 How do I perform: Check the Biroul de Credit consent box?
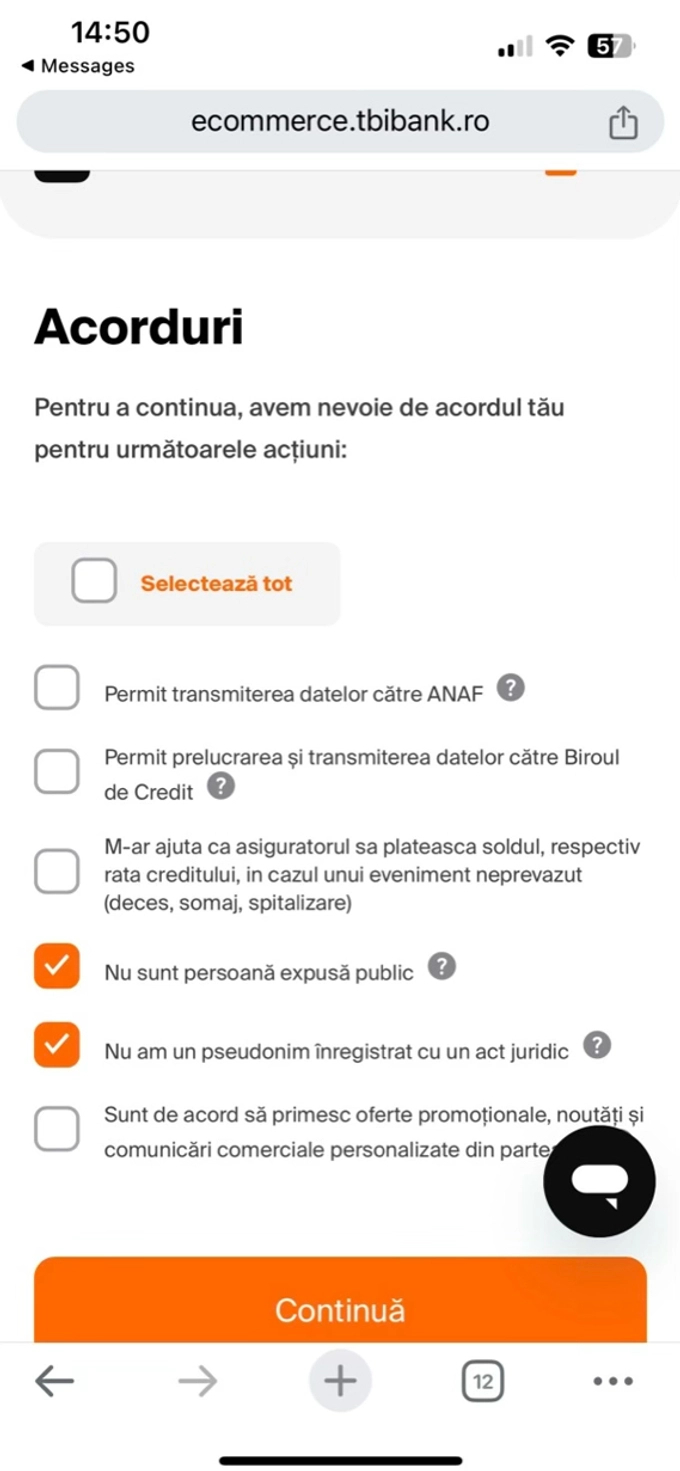57,771
